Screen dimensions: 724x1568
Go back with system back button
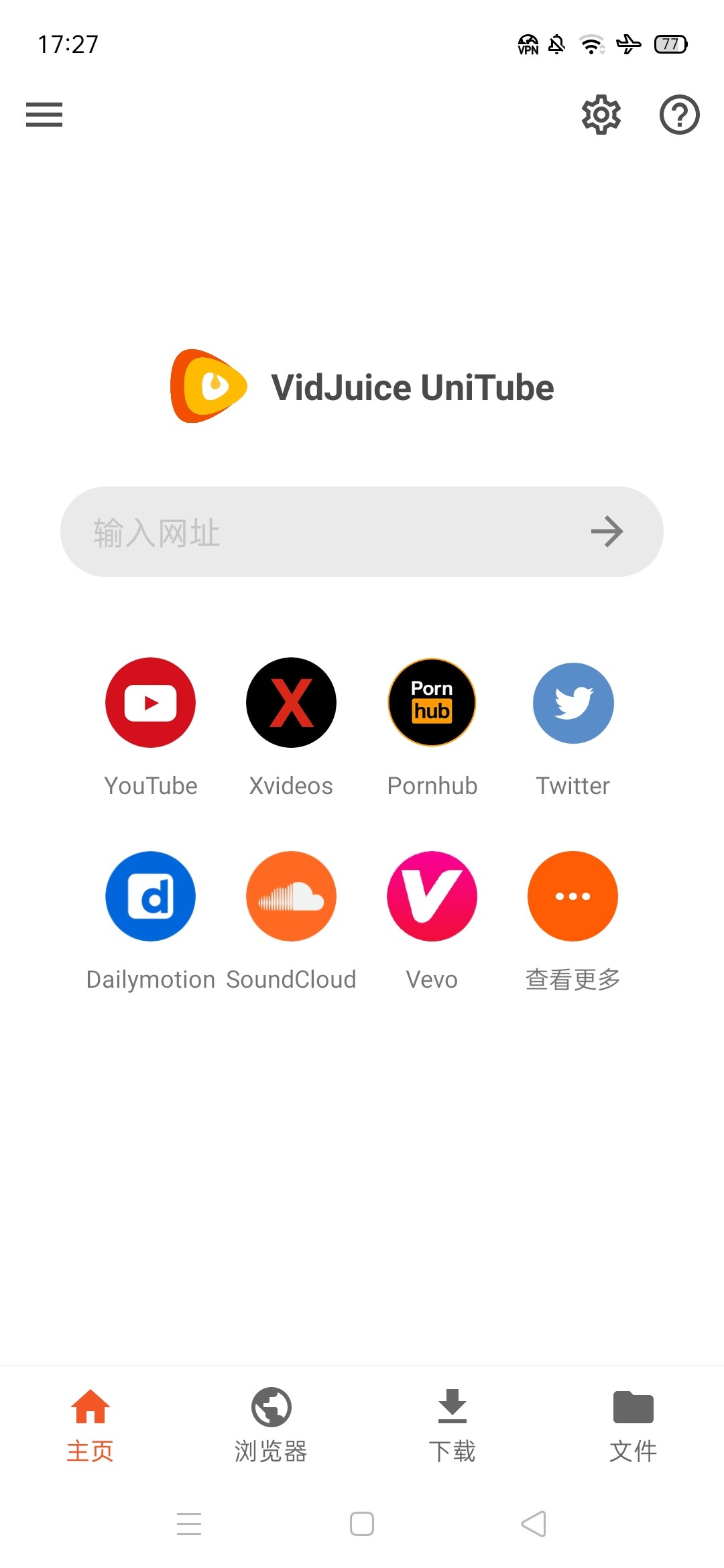coord(534,1524)
